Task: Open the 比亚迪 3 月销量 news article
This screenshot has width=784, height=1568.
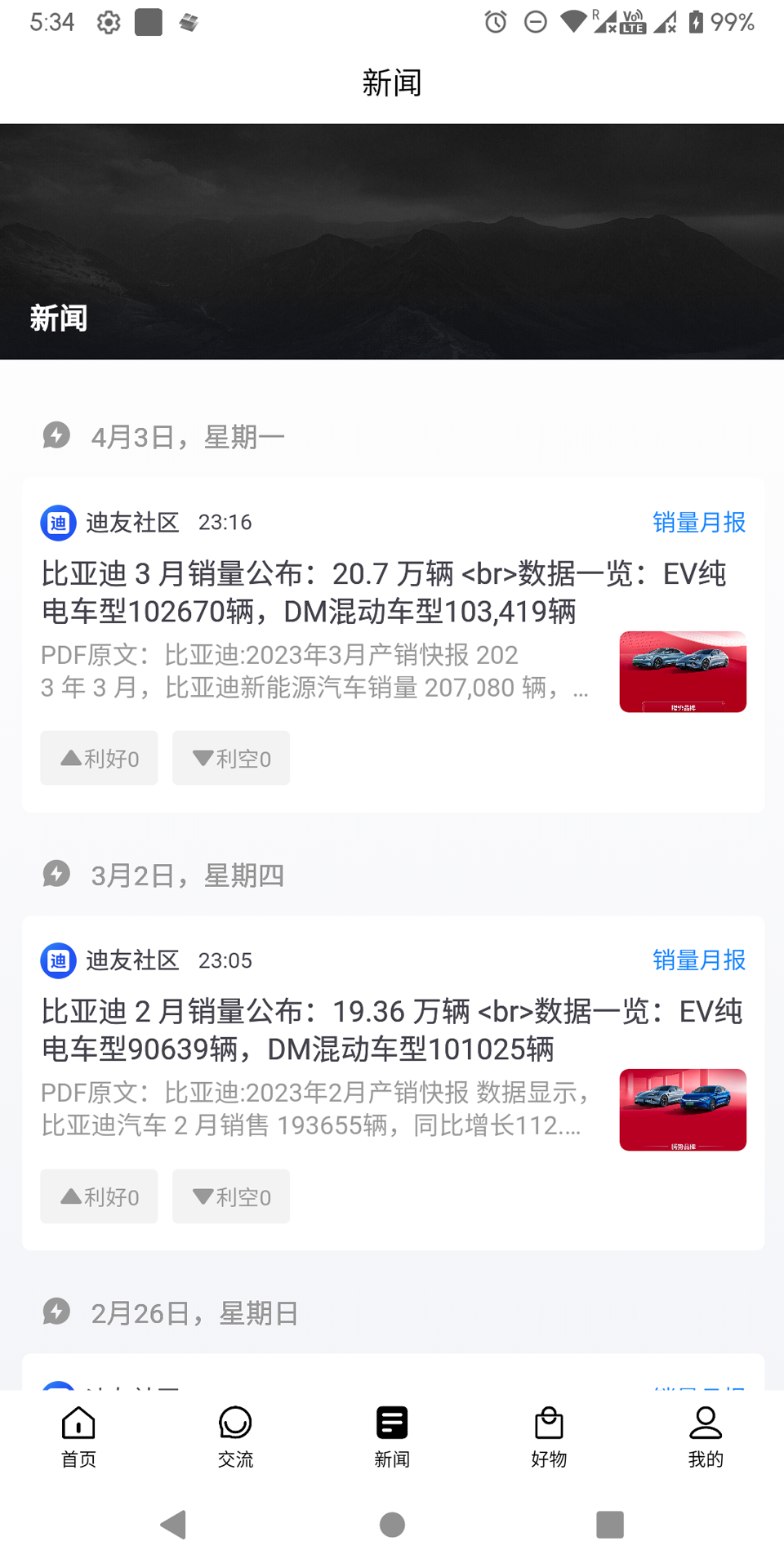Action: 384,592
